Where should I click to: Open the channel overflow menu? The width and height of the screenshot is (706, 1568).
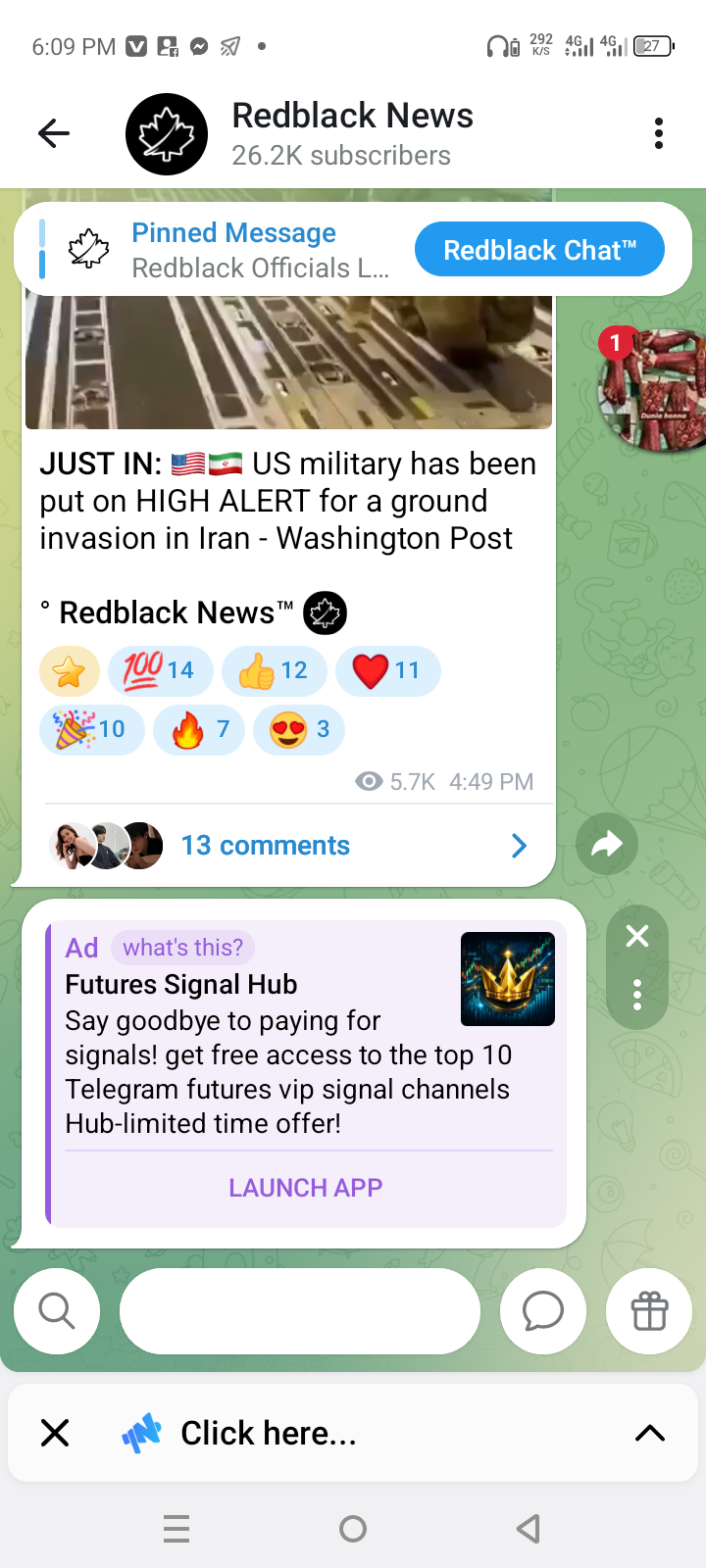[658, 133]
